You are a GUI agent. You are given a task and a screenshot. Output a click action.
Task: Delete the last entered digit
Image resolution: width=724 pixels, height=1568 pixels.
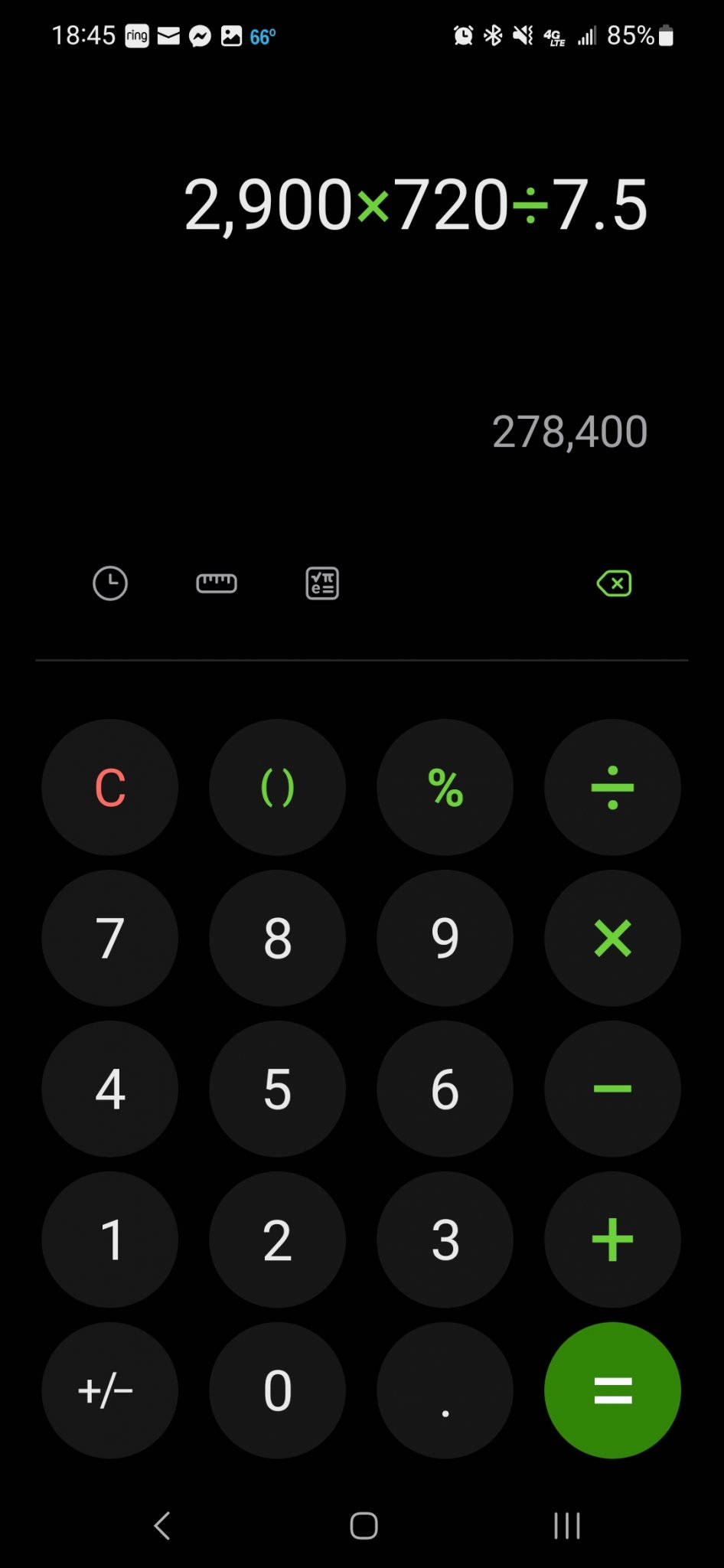(614, 583)
